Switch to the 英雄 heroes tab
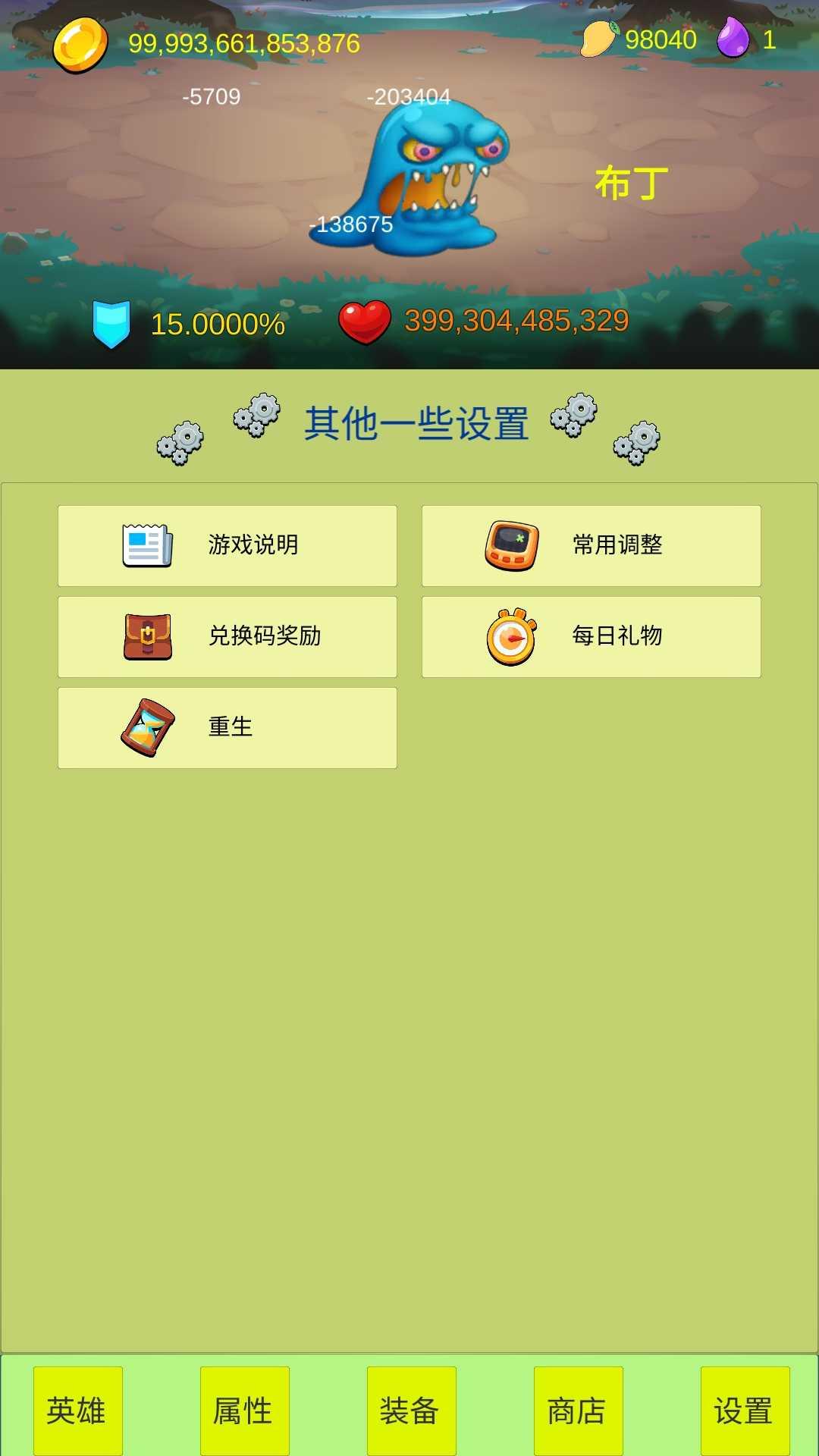 [77, 1410]
